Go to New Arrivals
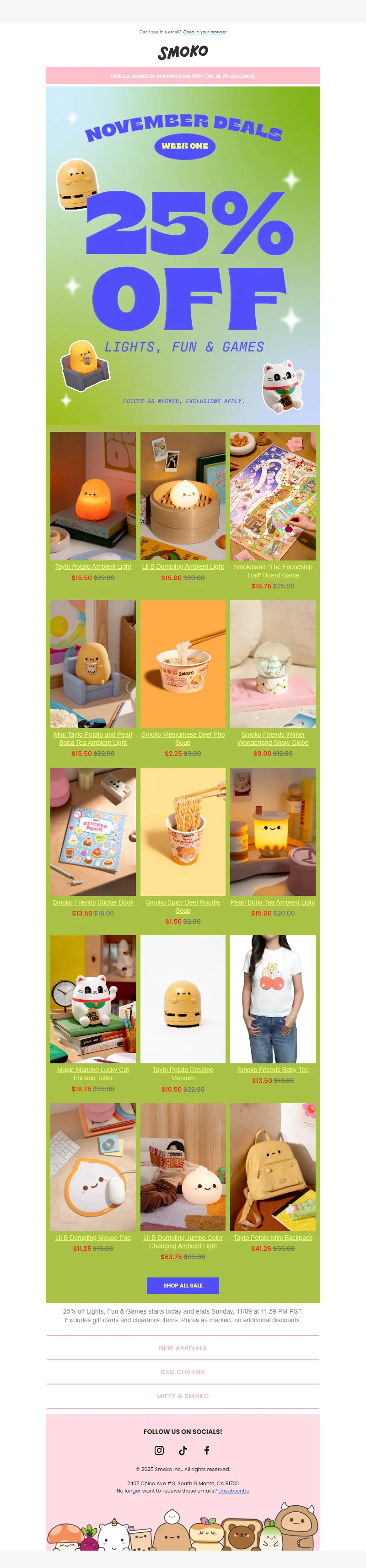Viewport: 366px width, 1568px height. click(183, 1347)
